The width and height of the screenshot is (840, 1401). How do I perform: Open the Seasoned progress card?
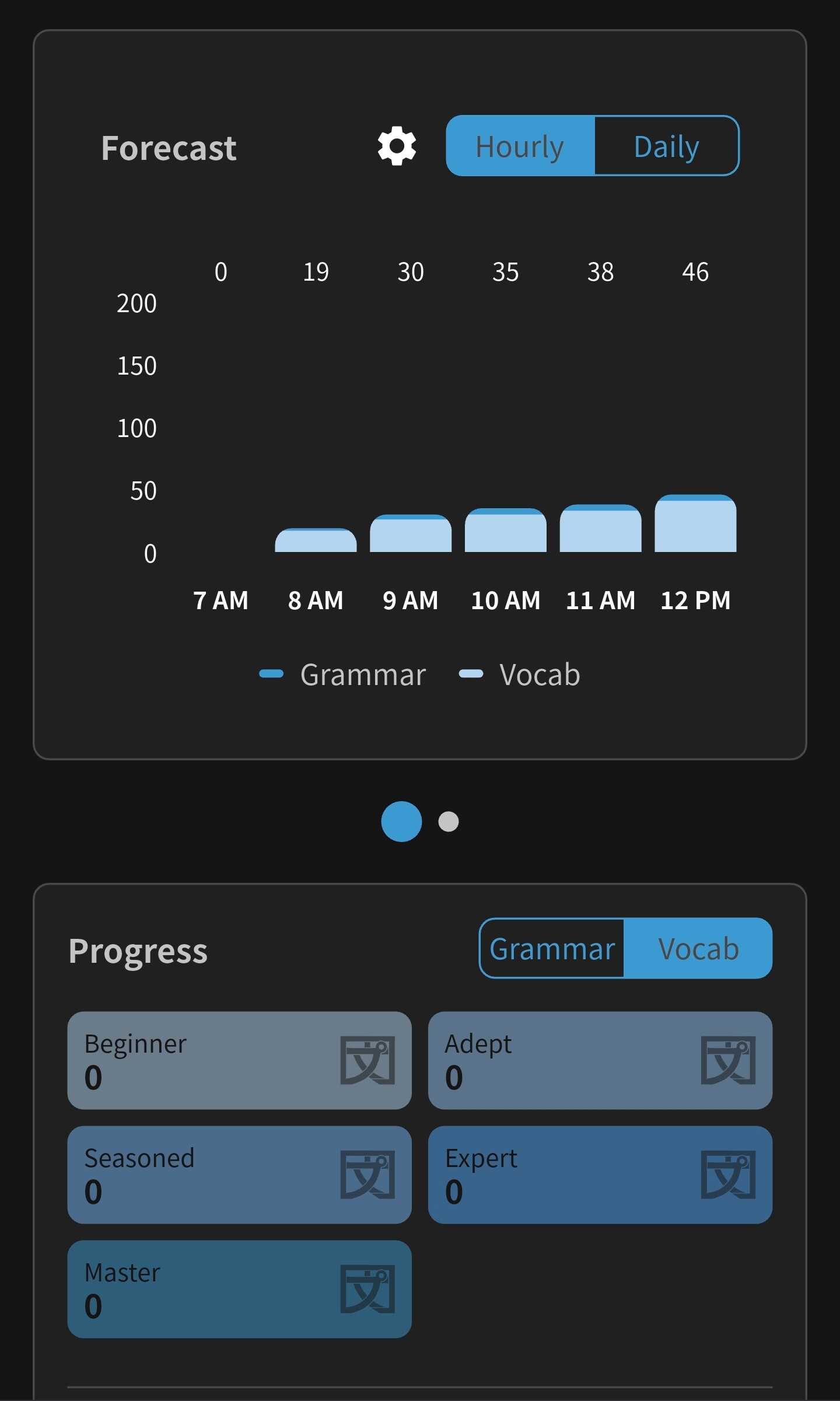[x=239, y=1175]
